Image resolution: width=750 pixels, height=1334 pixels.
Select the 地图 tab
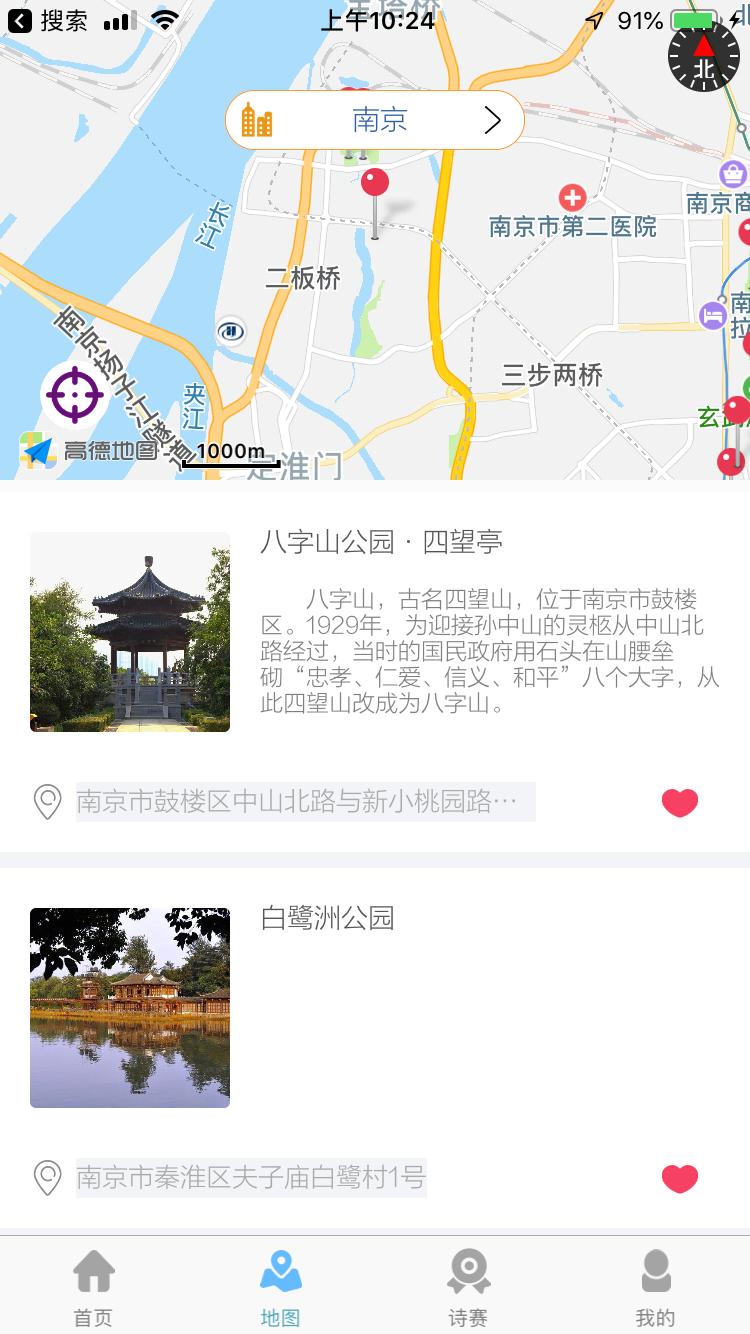pos(281,1288)
